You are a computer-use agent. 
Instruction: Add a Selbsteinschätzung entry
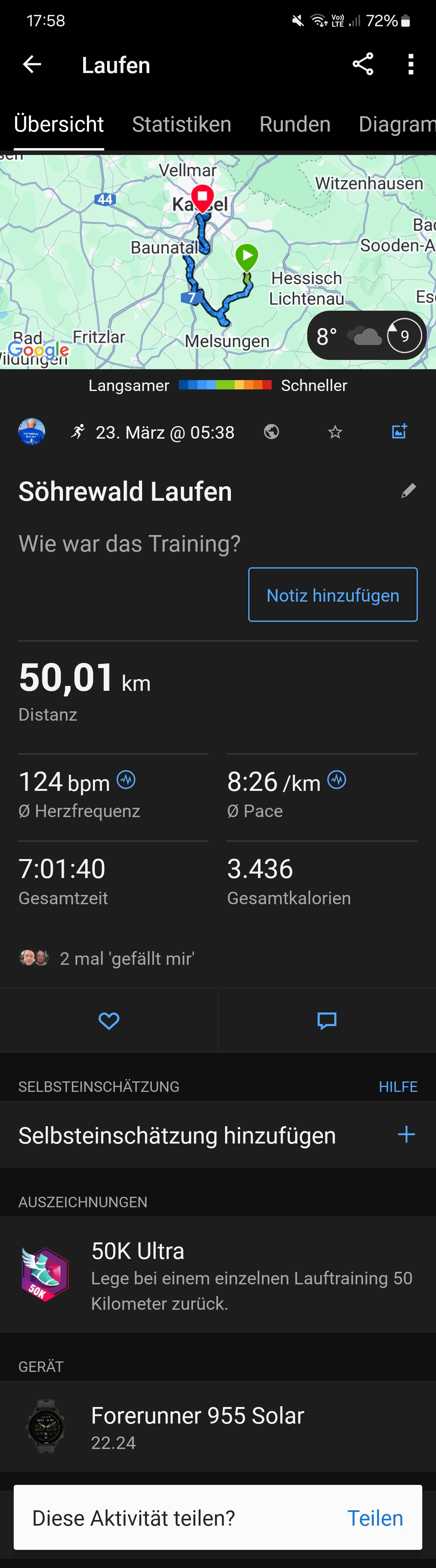pos(406,1135)
